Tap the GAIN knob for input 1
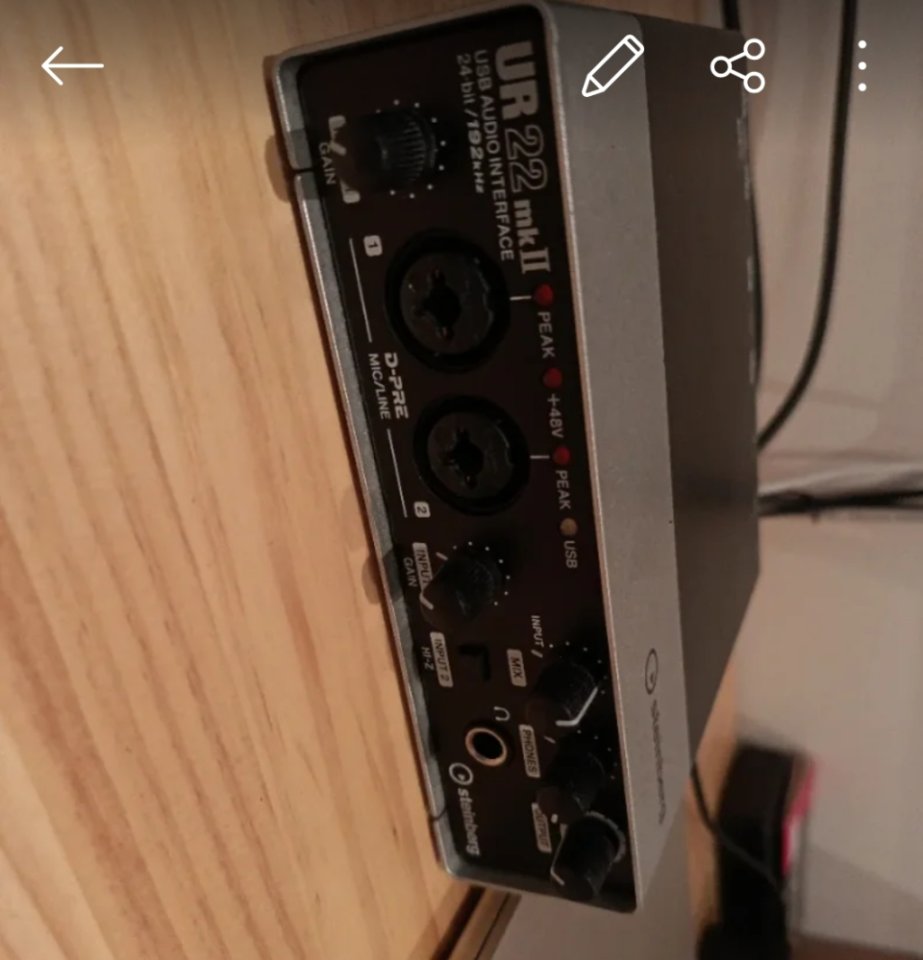The height and width of the screenshot is (960, 923). point(402,149)
